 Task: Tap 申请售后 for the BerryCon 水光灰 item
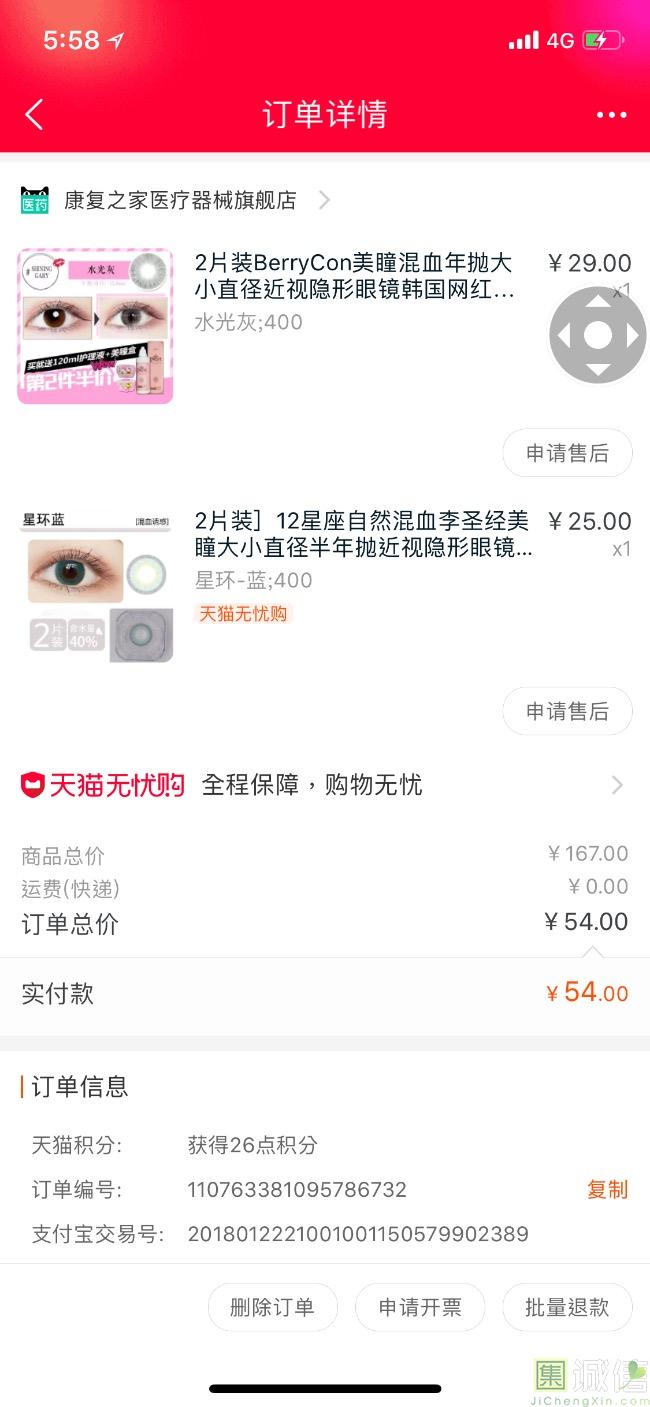(567, 453)
